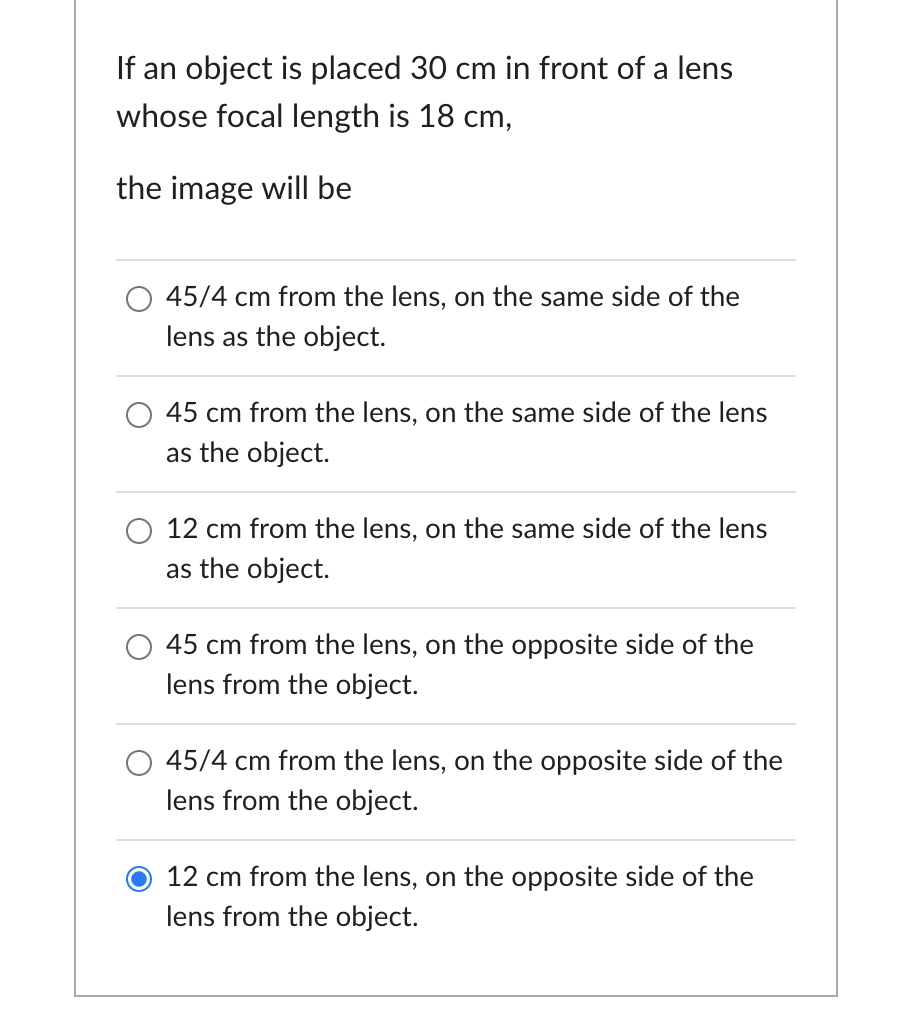Click the circle next to '45/4 cm same side'
906x1018 pixels.
(x=139, y=298)
